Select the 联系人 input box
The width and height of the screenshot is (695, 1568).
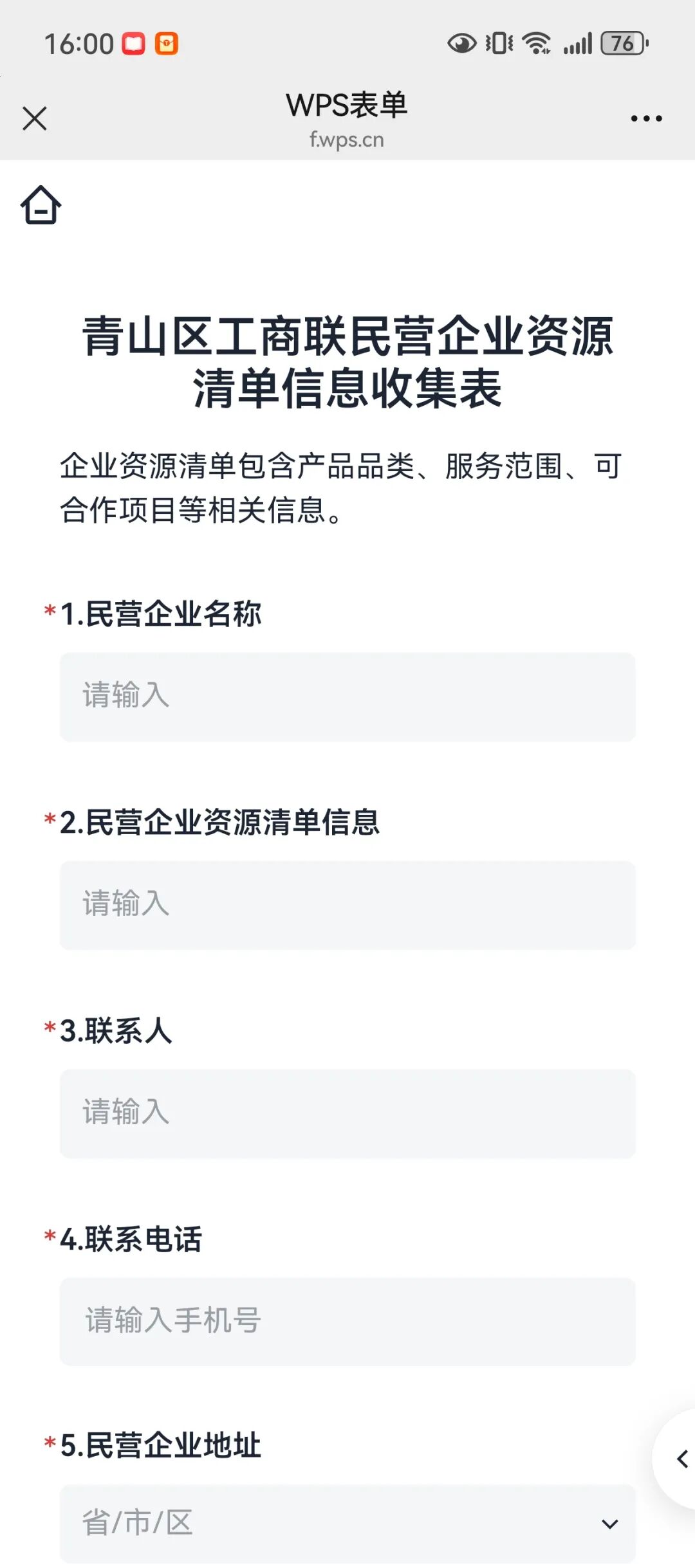[x=347, y=1113]
